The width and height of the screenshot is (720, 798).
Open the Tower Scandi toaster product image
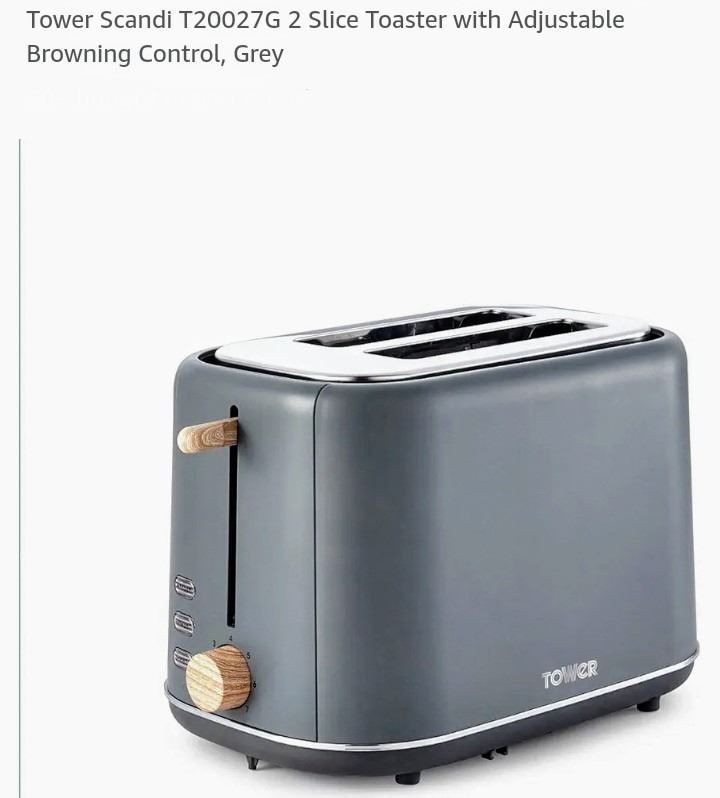(x=430, y=540)
